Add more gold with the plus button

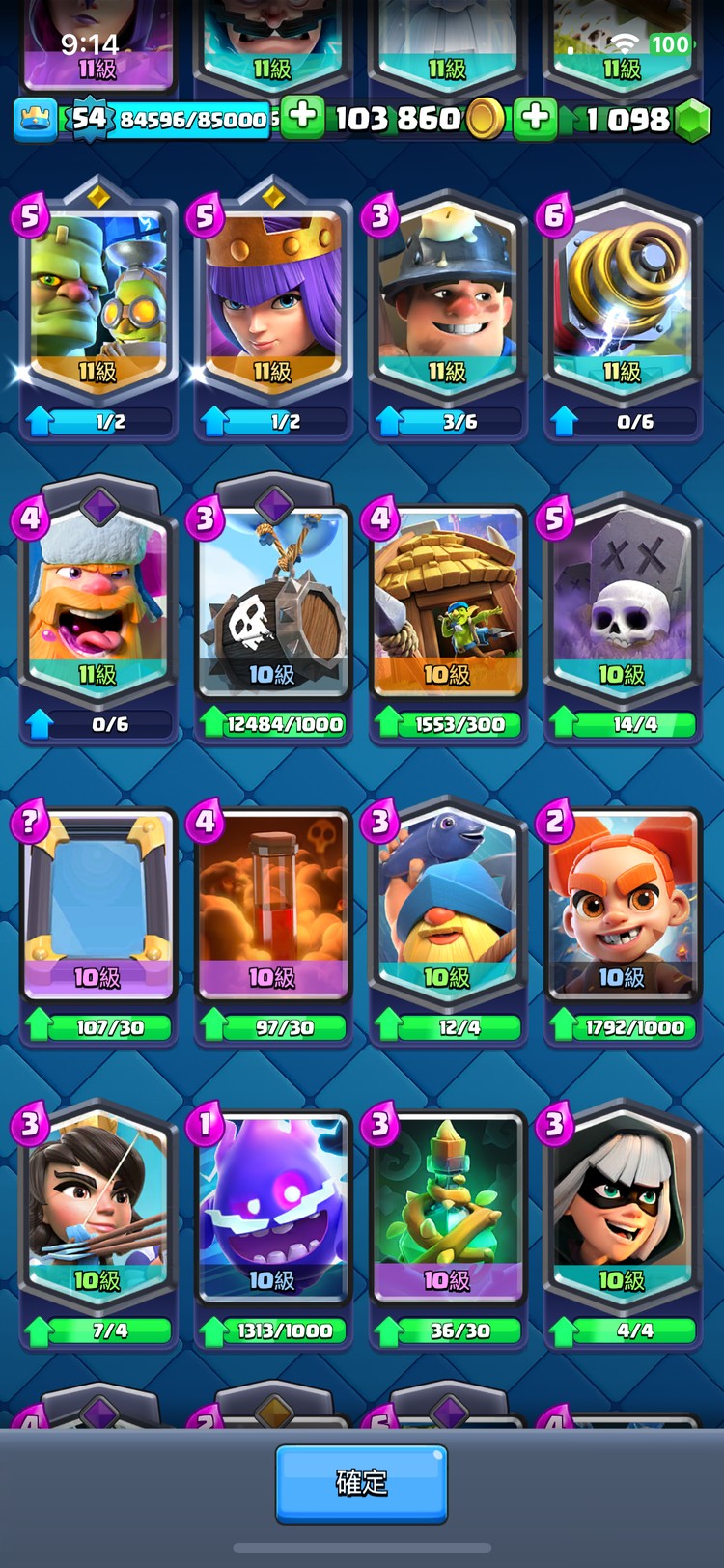pos(302,118)
